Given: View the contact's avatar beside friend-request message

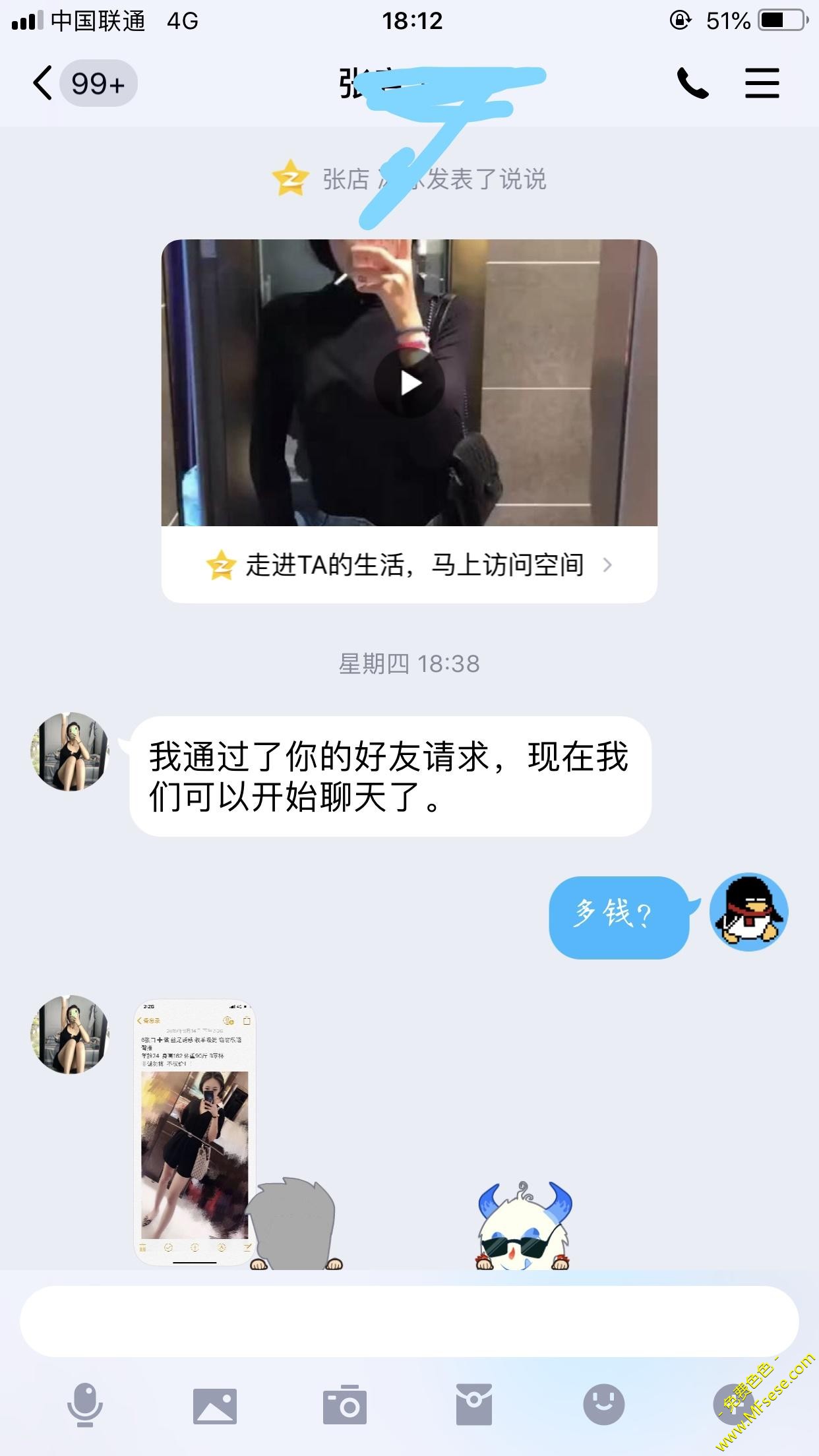Looking at the screenshot, I should (x=70, y=751).
